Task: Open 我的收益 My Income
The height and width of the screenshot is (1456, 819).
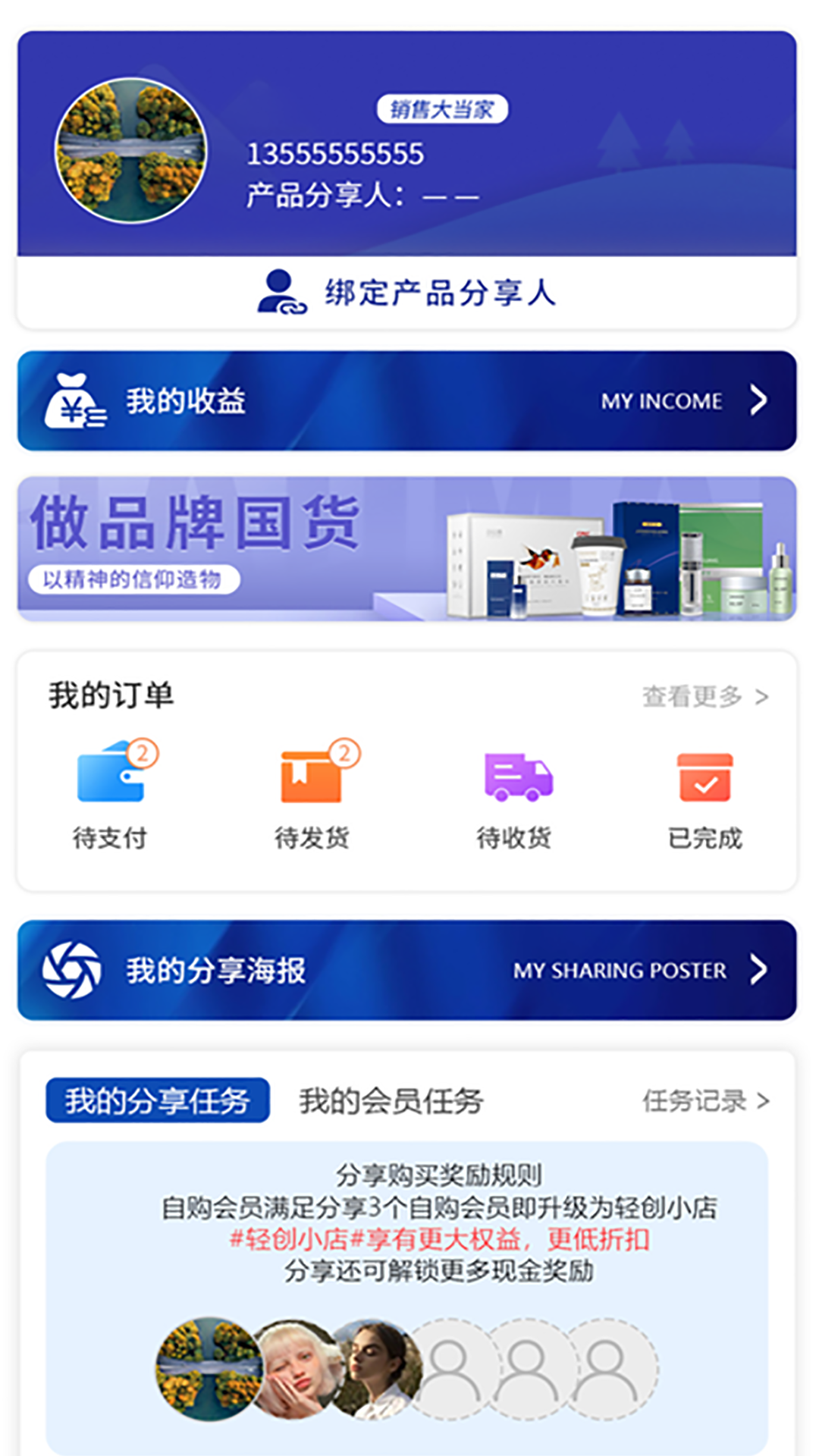Action: pos(407,400)
